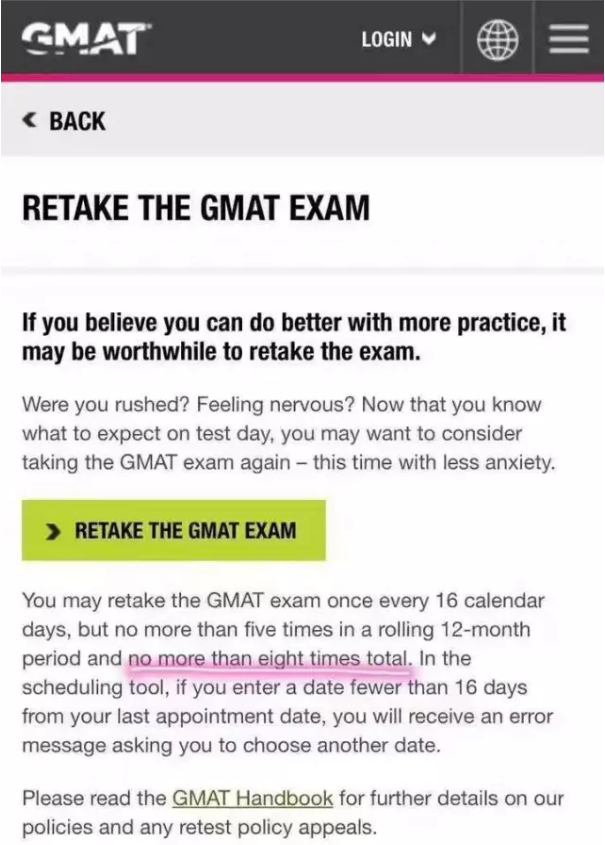The height and width of the screenshot is (845, 605).
Task: Tap the green Retake the GMAT Exam button
Action: click(174, 530)
